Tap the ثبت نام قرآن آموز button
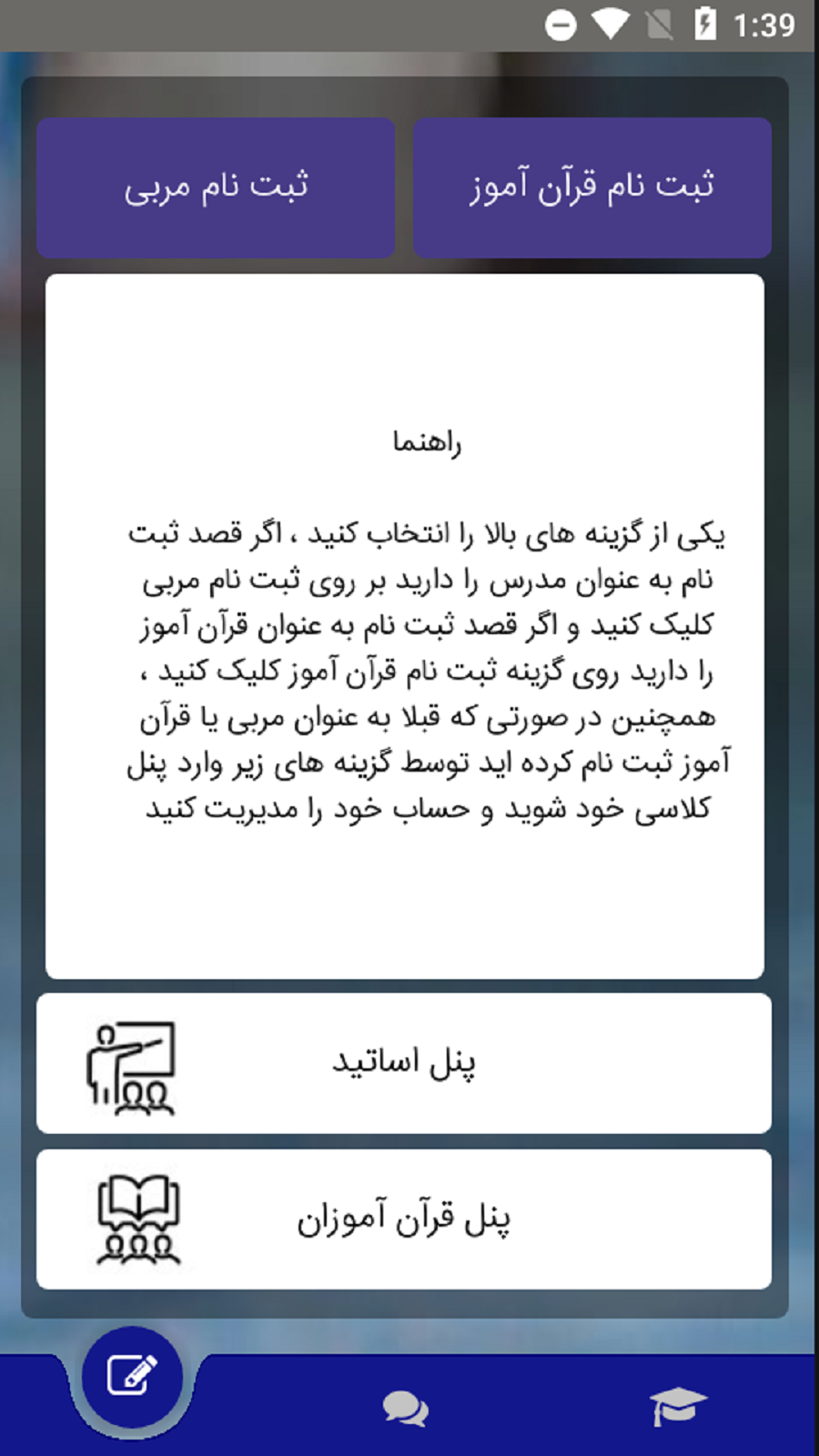 [592, 187]
